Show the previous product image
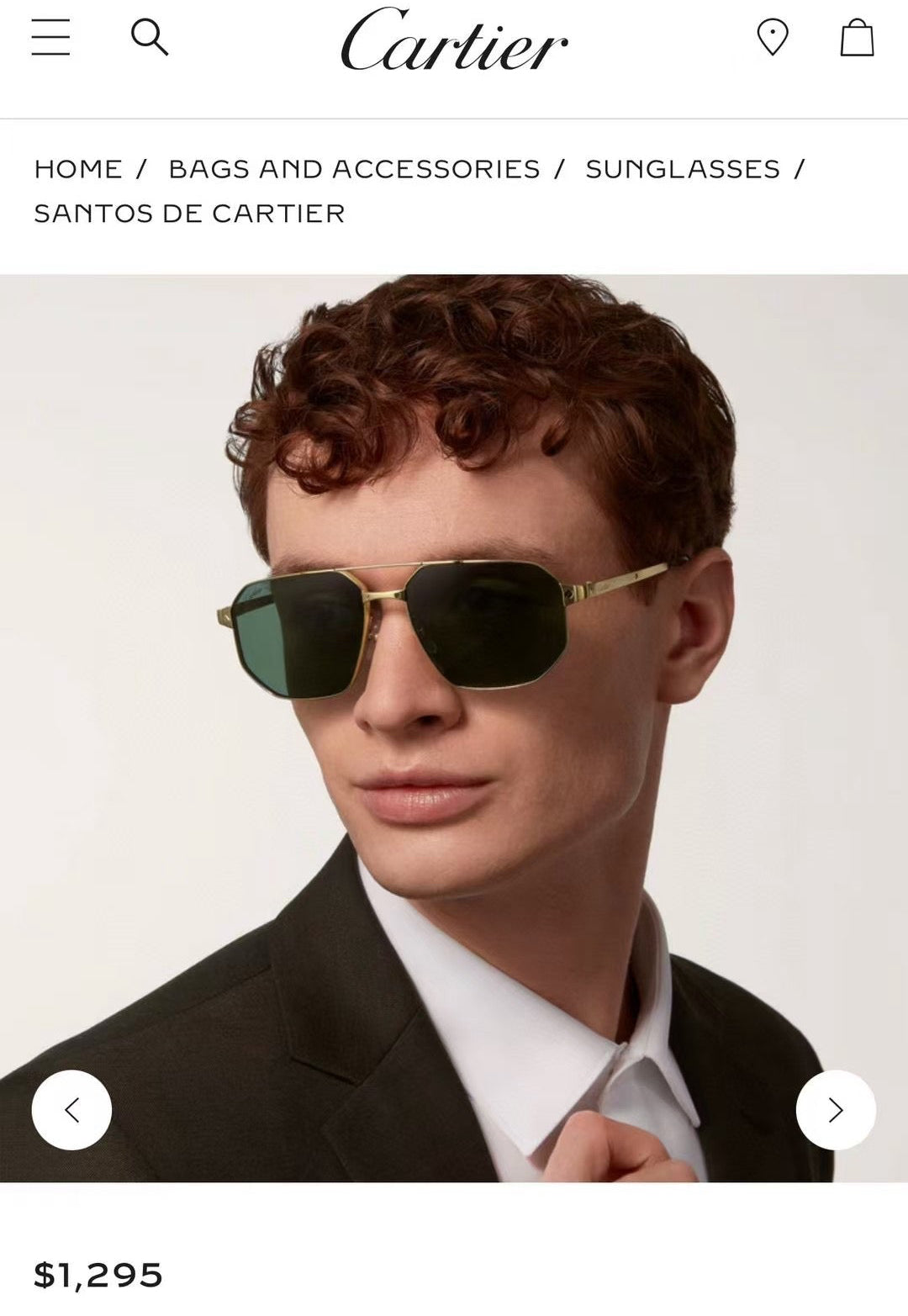This screenshot has width=908, height=1316. click(x=71, y=1110)
